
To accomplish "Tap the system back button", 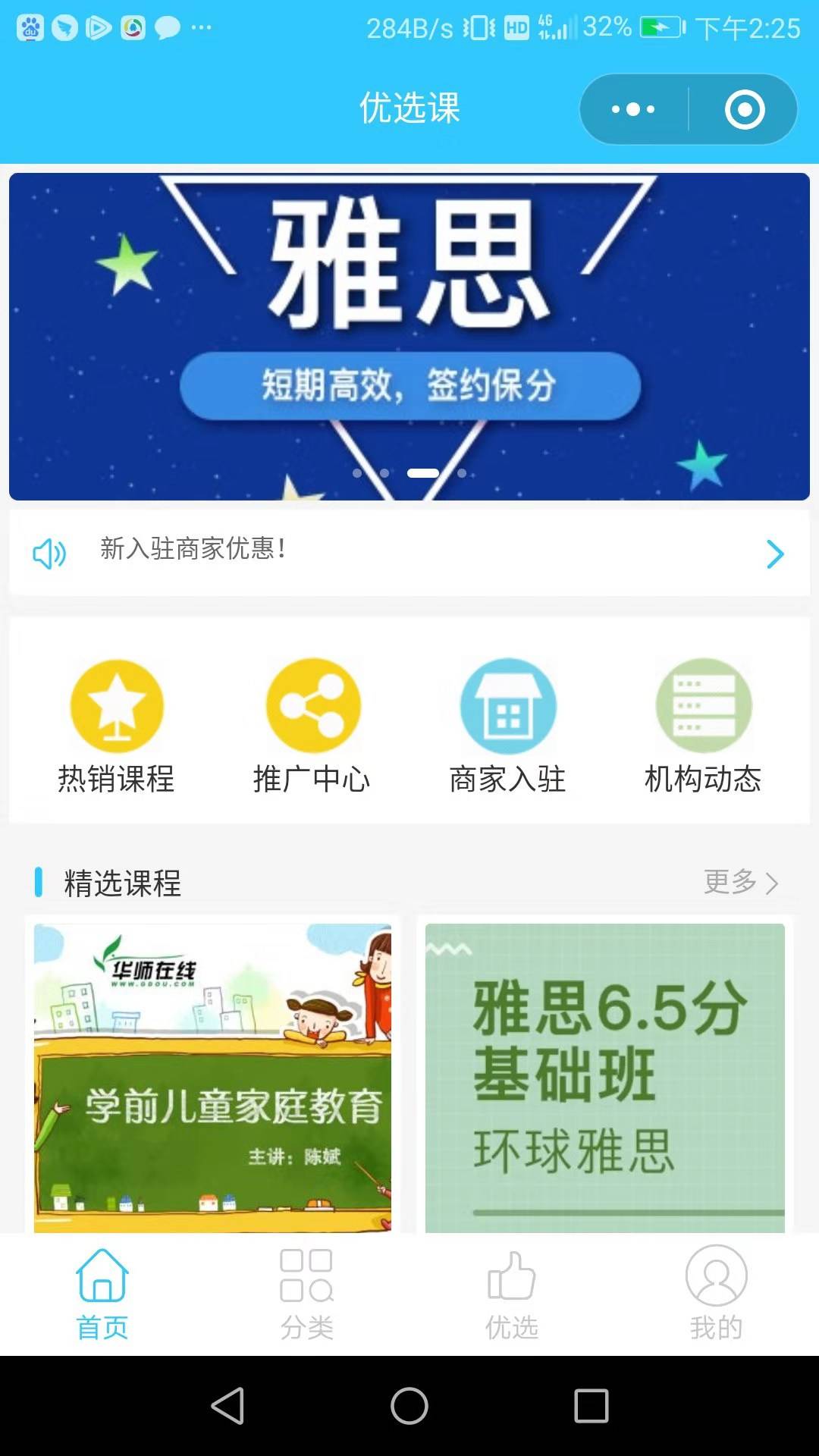I will tap(227, 1406).
